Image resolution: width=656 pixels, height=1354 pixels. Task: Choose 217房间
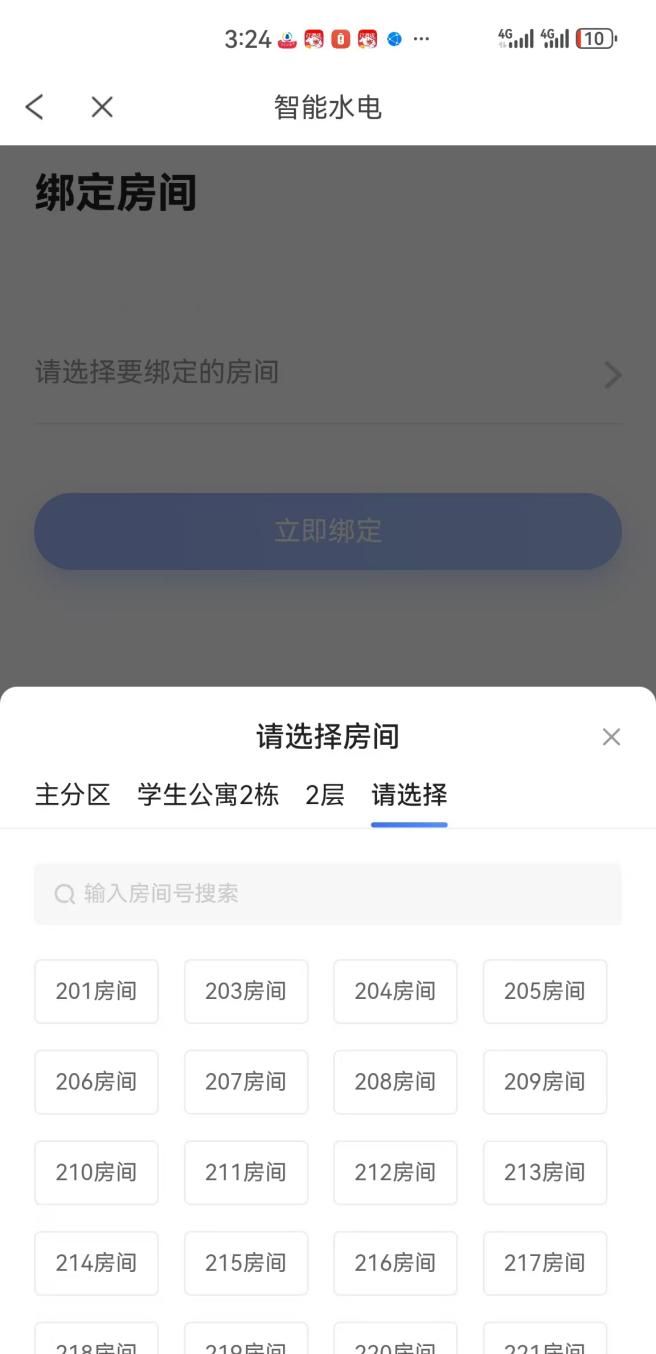click(545, 1263)
